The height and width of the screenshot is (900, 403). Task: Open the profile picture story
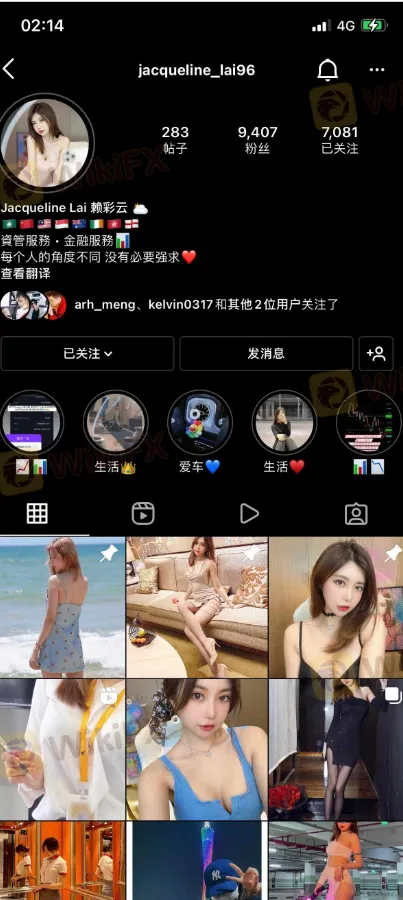tap(46, 141)
